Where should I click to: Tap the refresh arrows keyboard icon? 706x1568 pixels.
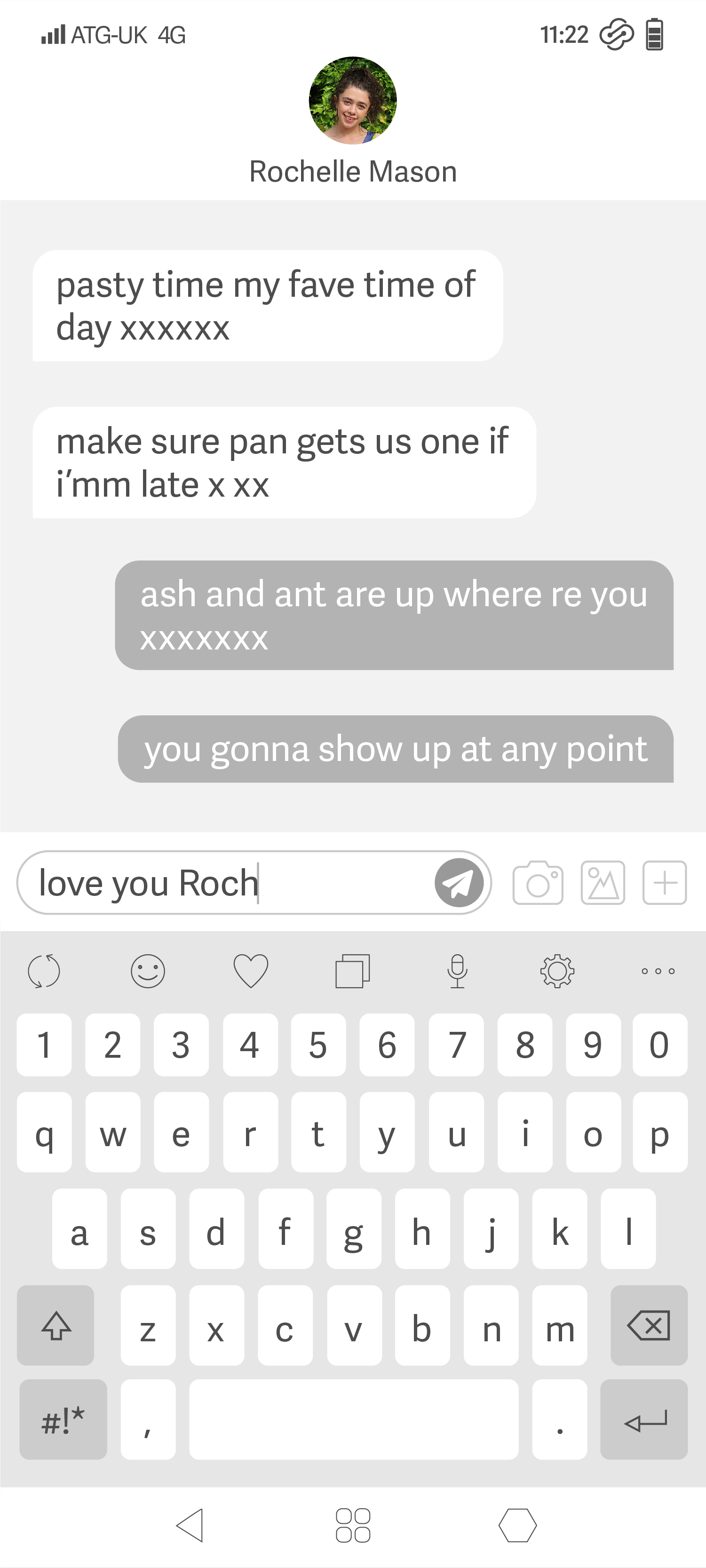44,971
